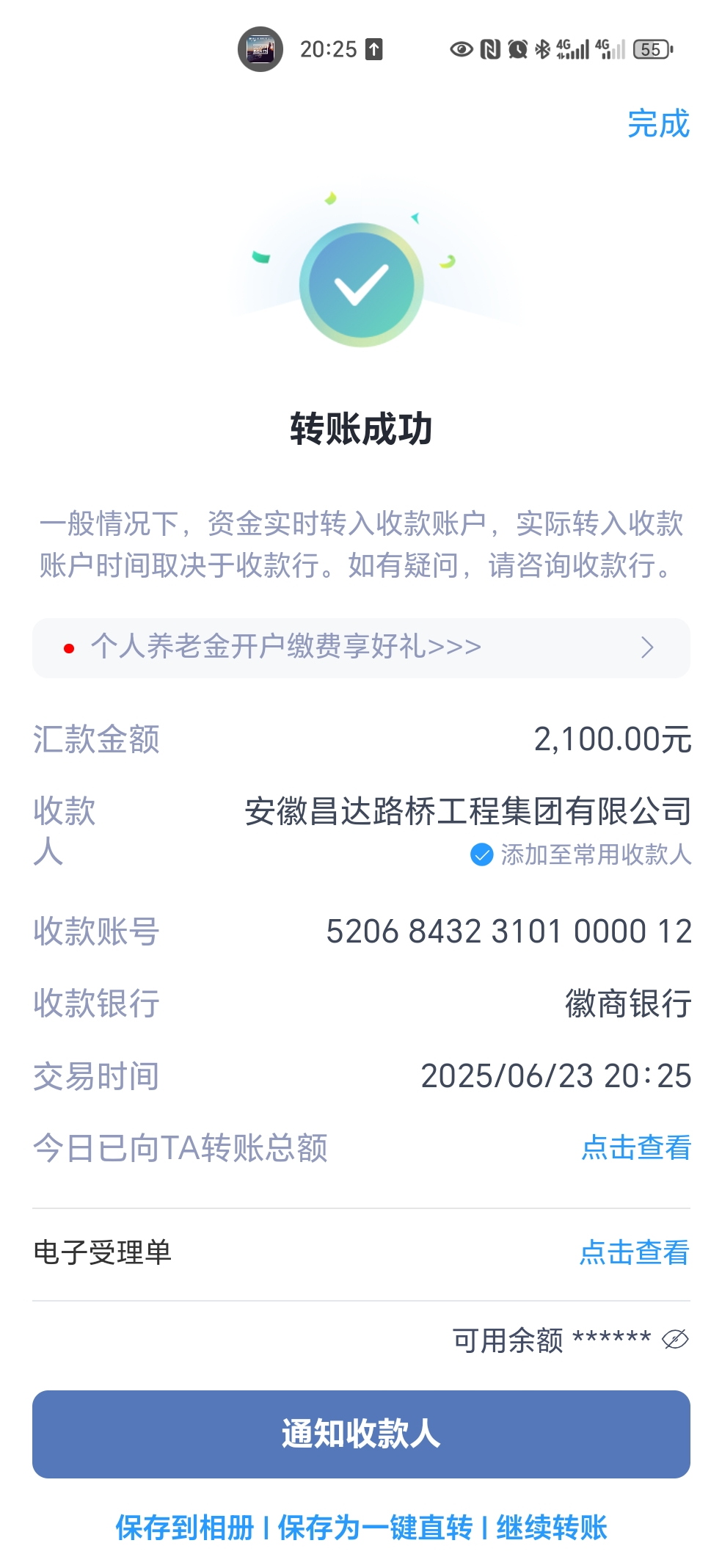The image size is (722, 1568).
Task: Reveal the hidden 可用余额 with eye icon
Action: (675, 1340)
